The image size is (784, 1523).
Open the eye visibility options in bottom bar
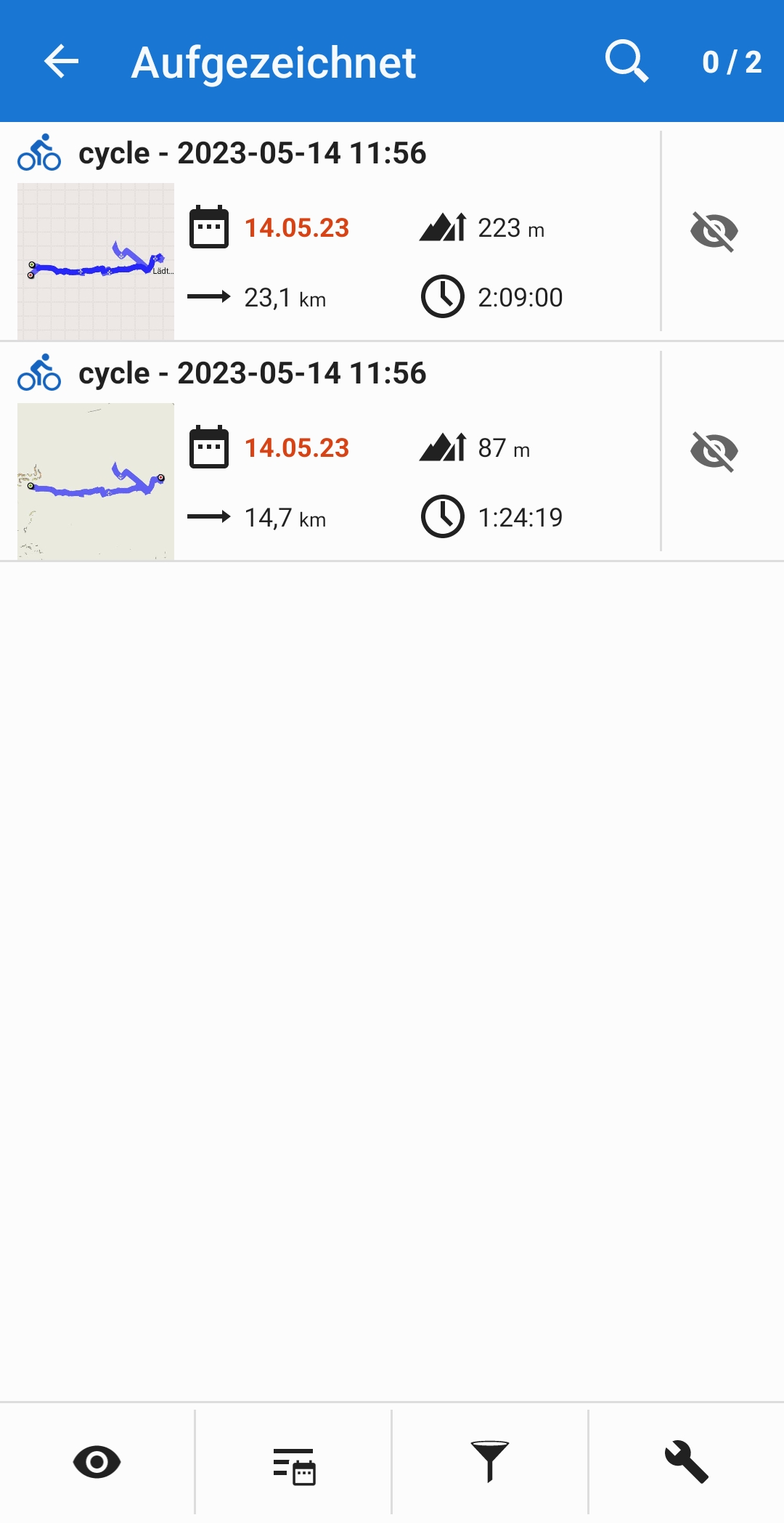pyautogui.click(x=97, y=1462)
